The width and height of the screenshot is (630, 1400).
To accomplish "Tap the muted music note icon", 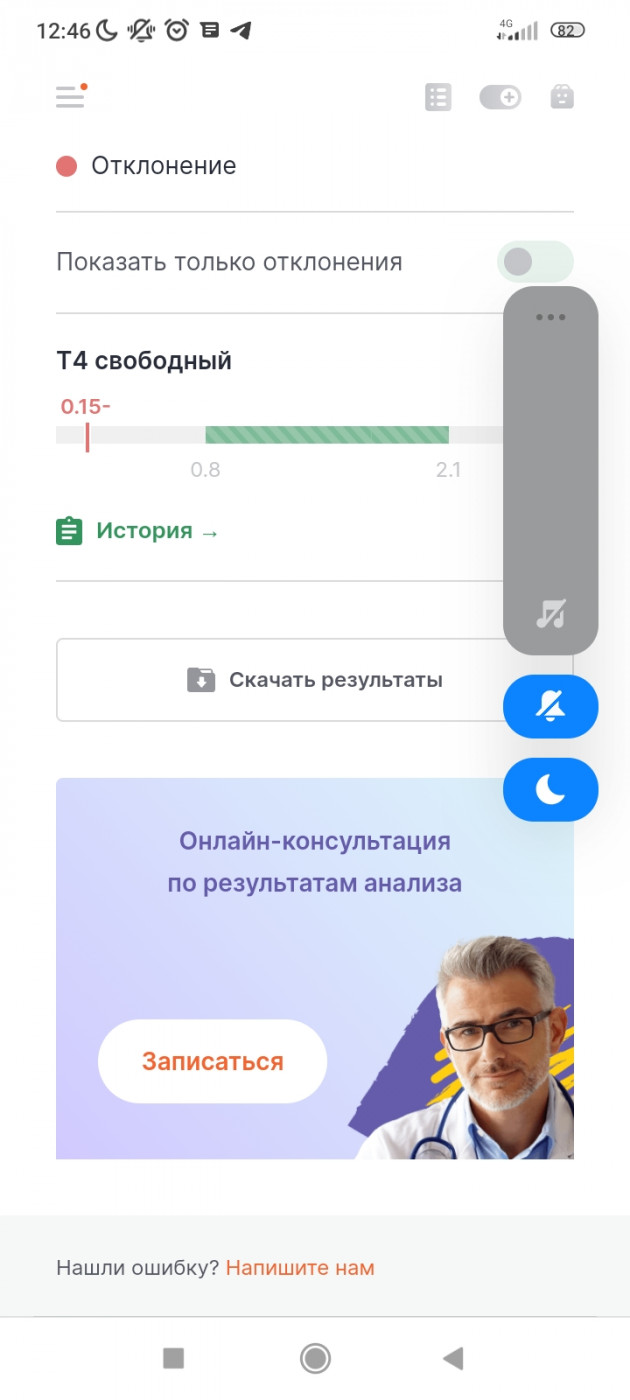I will point(551,613).
